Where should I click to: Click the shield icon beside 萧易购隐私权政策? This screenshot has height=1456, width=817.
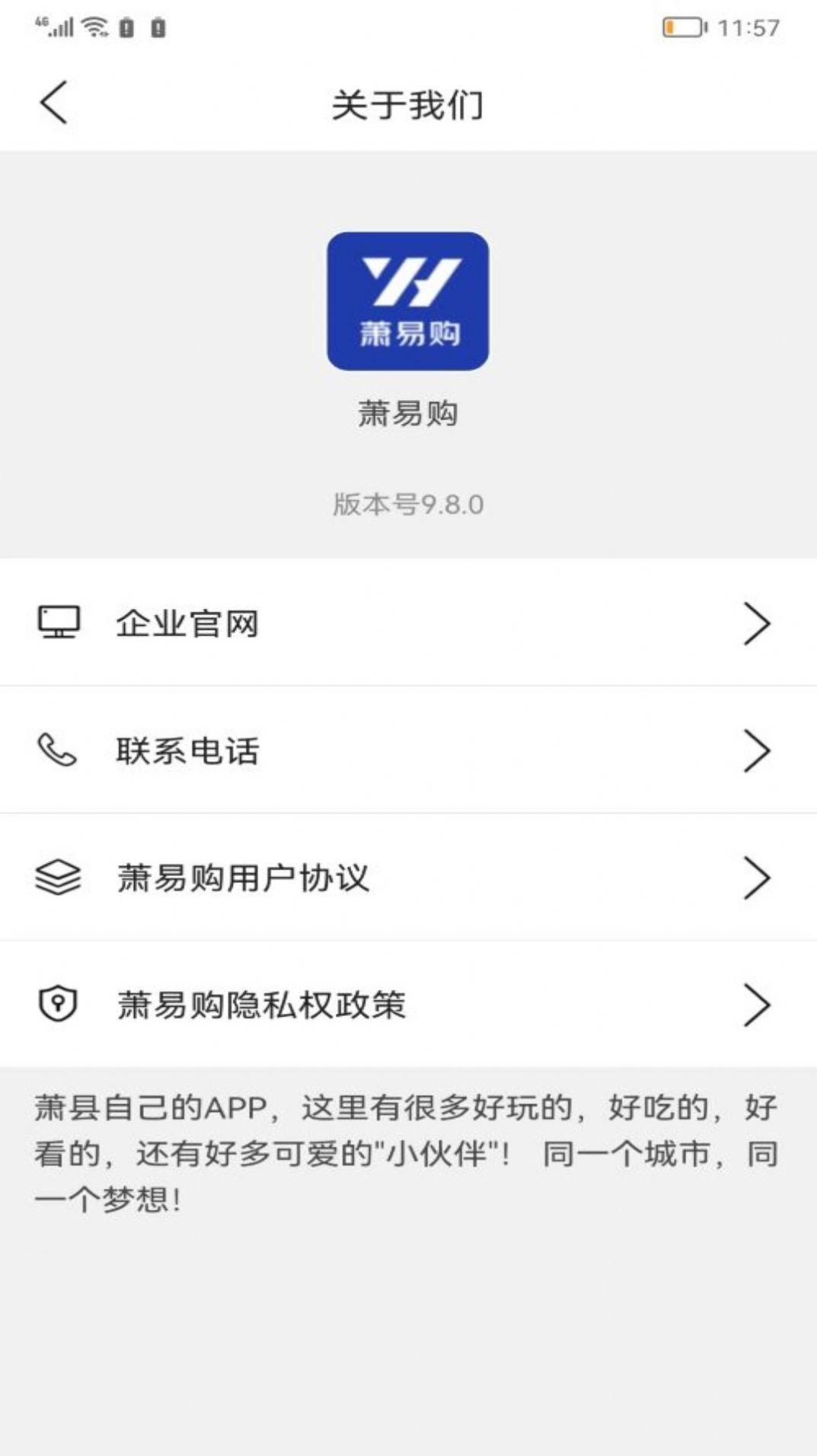(57, 1005)
